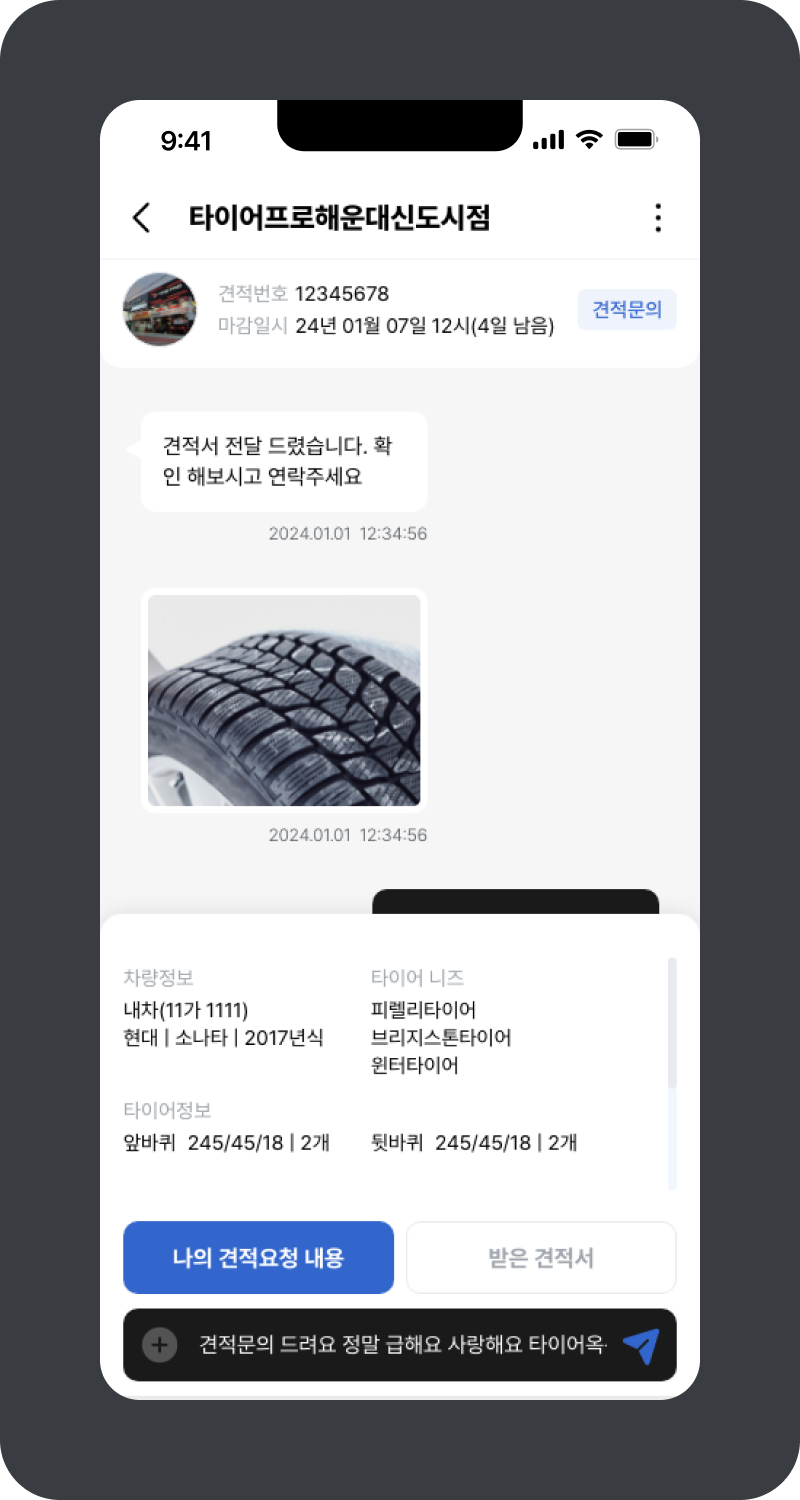
Task: Tap the 견적문의 chip
Action: pyautogui.click(x=627, y=309)
